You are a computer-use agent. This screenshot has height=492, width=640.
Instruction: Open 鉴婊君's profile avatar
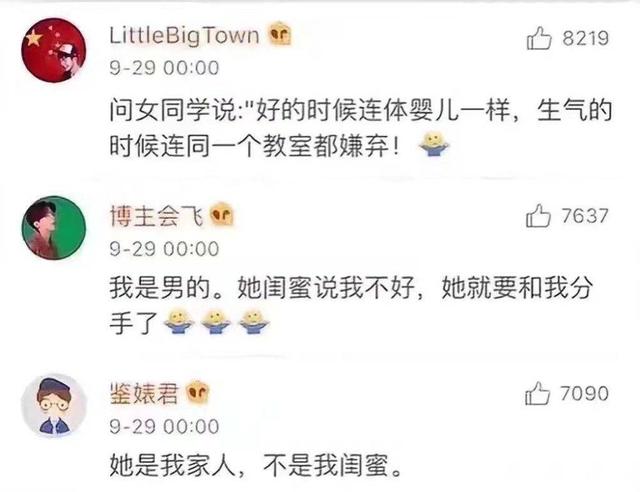[54, 405]
